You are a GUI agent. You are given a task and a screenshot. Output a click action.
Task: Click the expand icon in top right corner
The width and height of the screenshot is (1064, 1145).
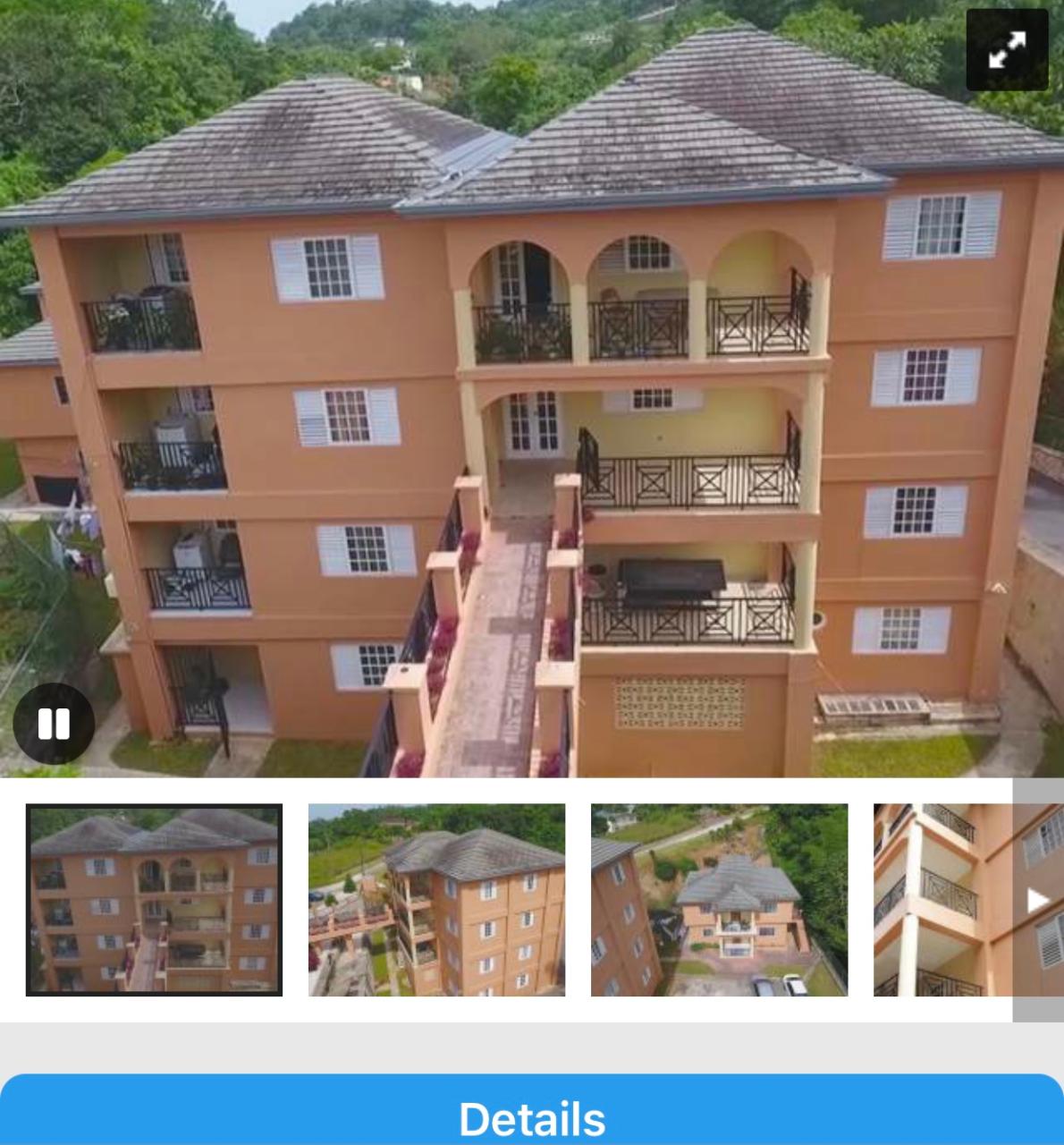pos(1008,51)
